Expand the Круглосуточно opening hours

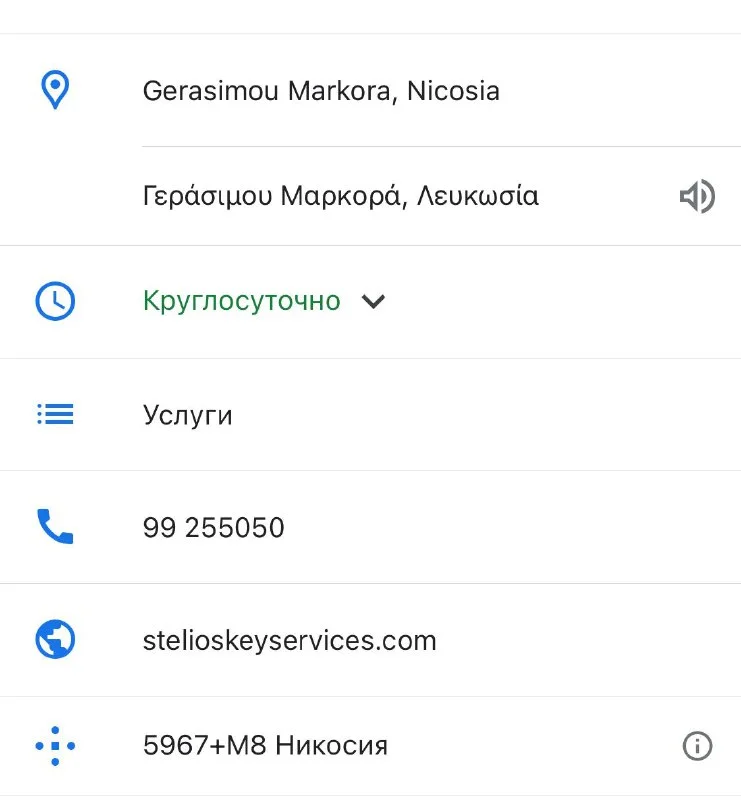[x=373, y=301]
